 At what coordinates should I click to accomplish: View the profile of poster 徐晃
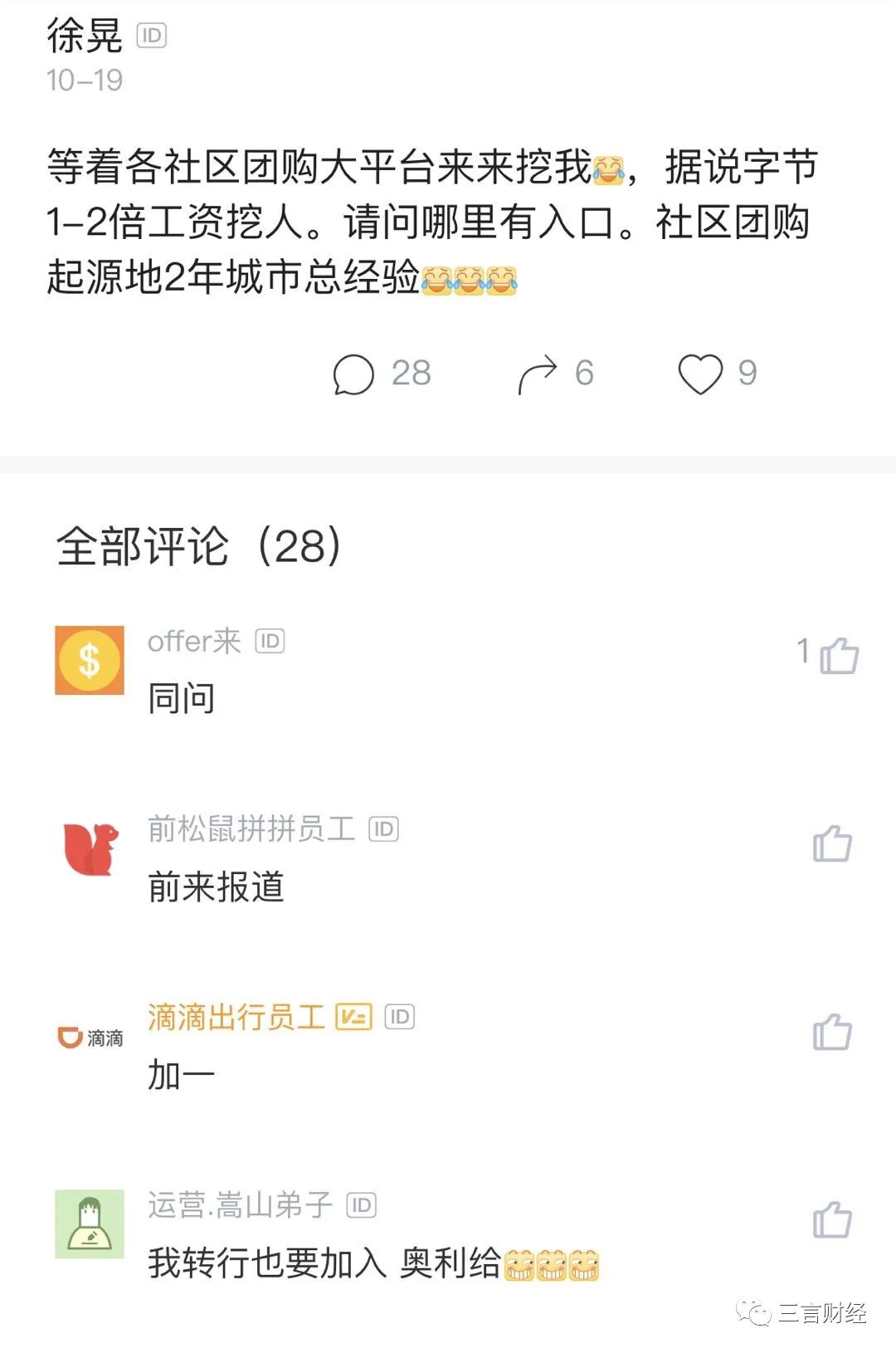coord(85,35)
